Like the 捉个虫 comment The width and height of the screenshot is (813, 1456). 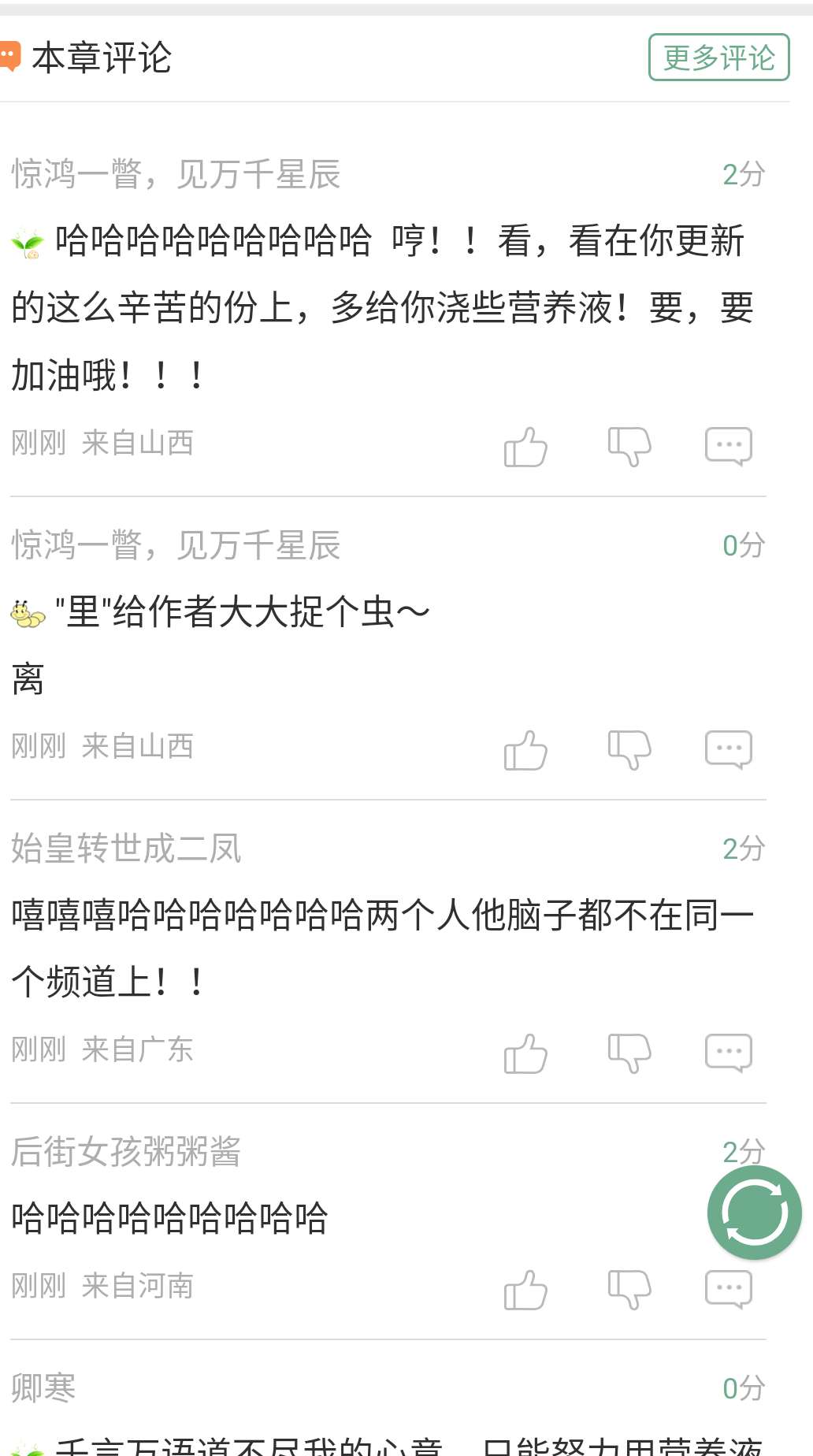click(x=525, y=749)
